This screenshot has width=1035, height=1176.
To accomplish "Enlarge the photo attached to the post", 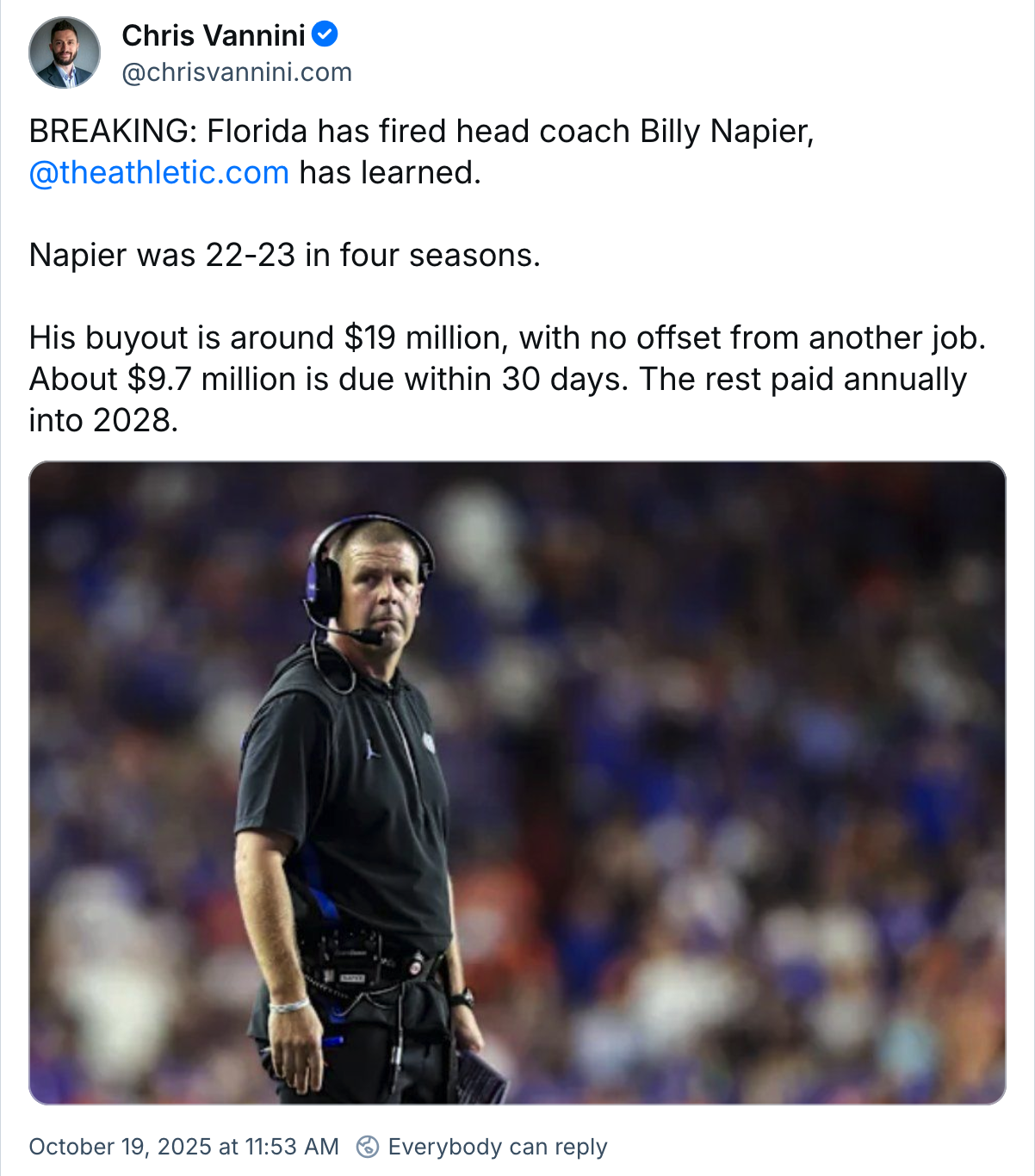I will tap(517, 782).
